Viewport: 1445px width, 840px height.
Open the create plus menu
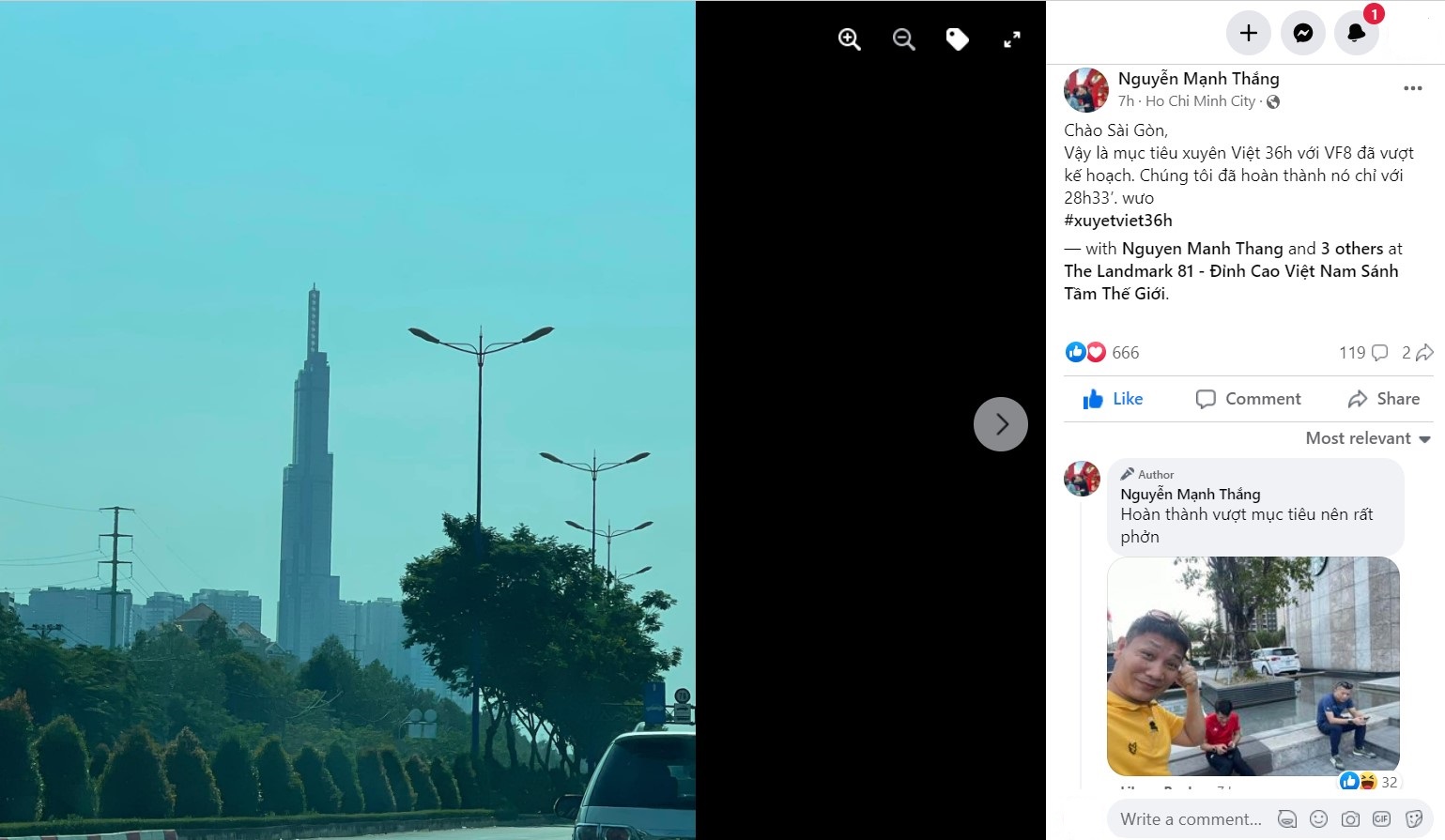(x=1248, y=34)
